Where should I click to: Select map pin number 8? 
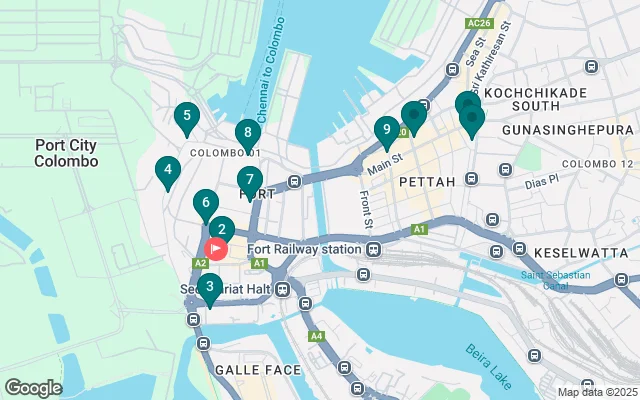248,133
